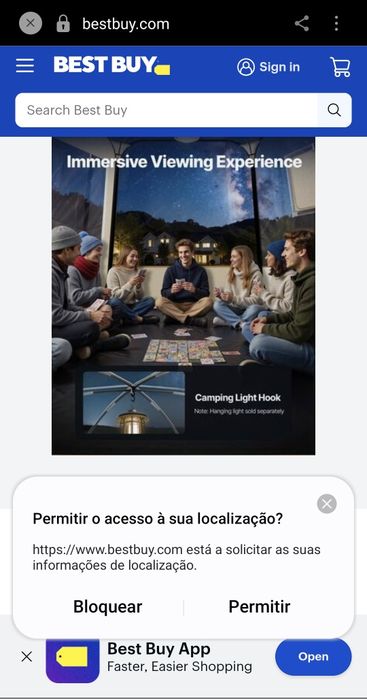Dismiss the Best Buy App banner
367x699 pixels.
coord(27,657)
